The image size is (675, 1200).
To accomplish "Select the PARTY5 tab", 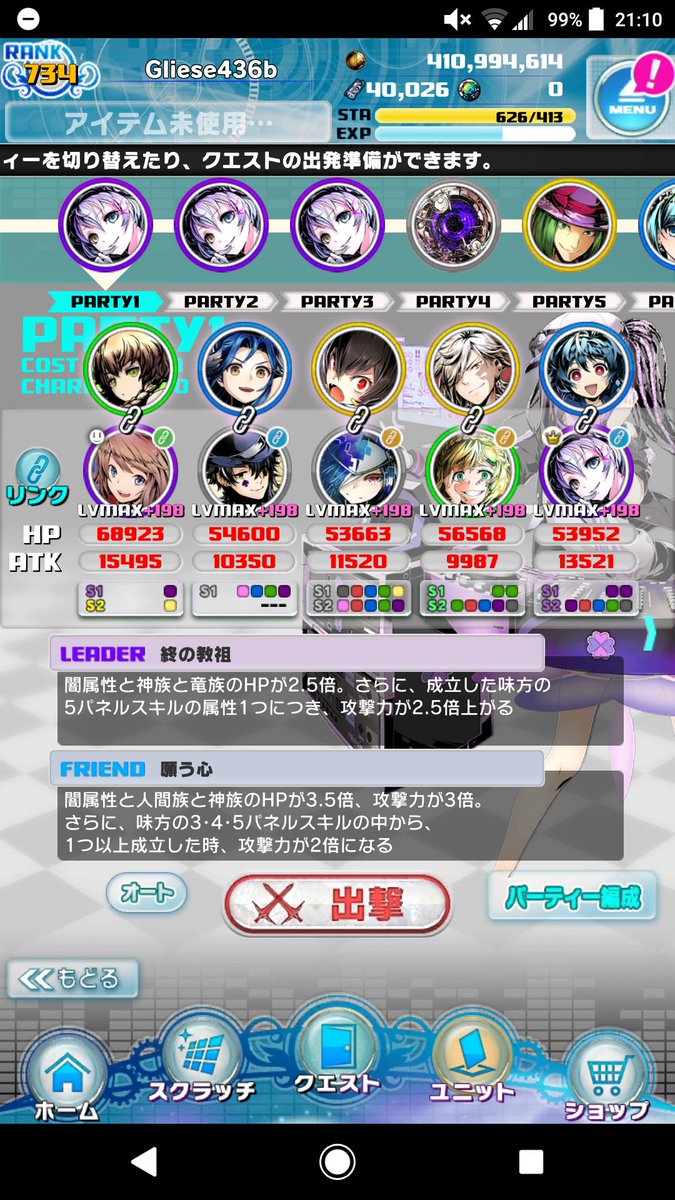I will [569, 301].
